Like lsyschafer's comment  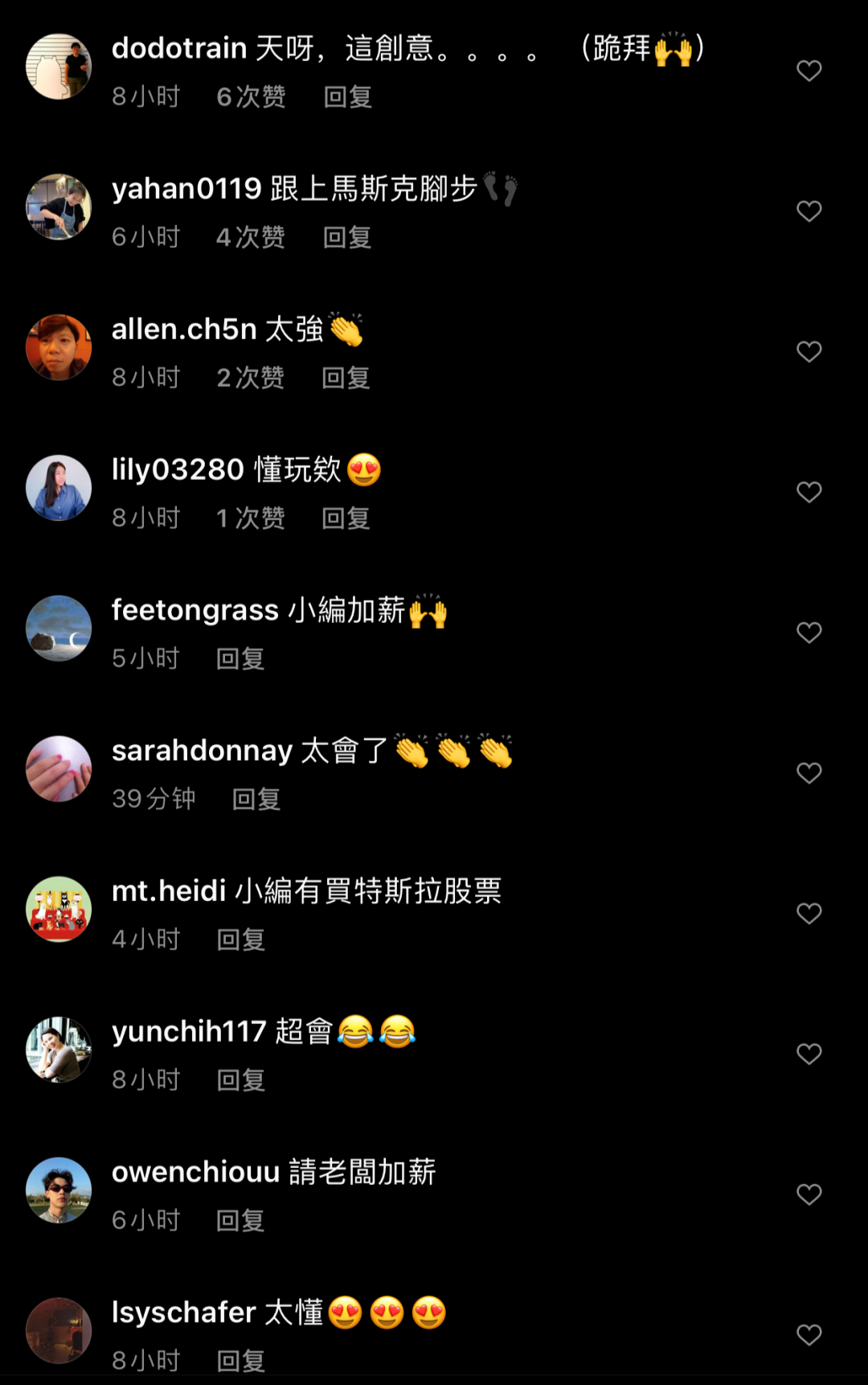pyautogui.click(x=809, y=1334)
